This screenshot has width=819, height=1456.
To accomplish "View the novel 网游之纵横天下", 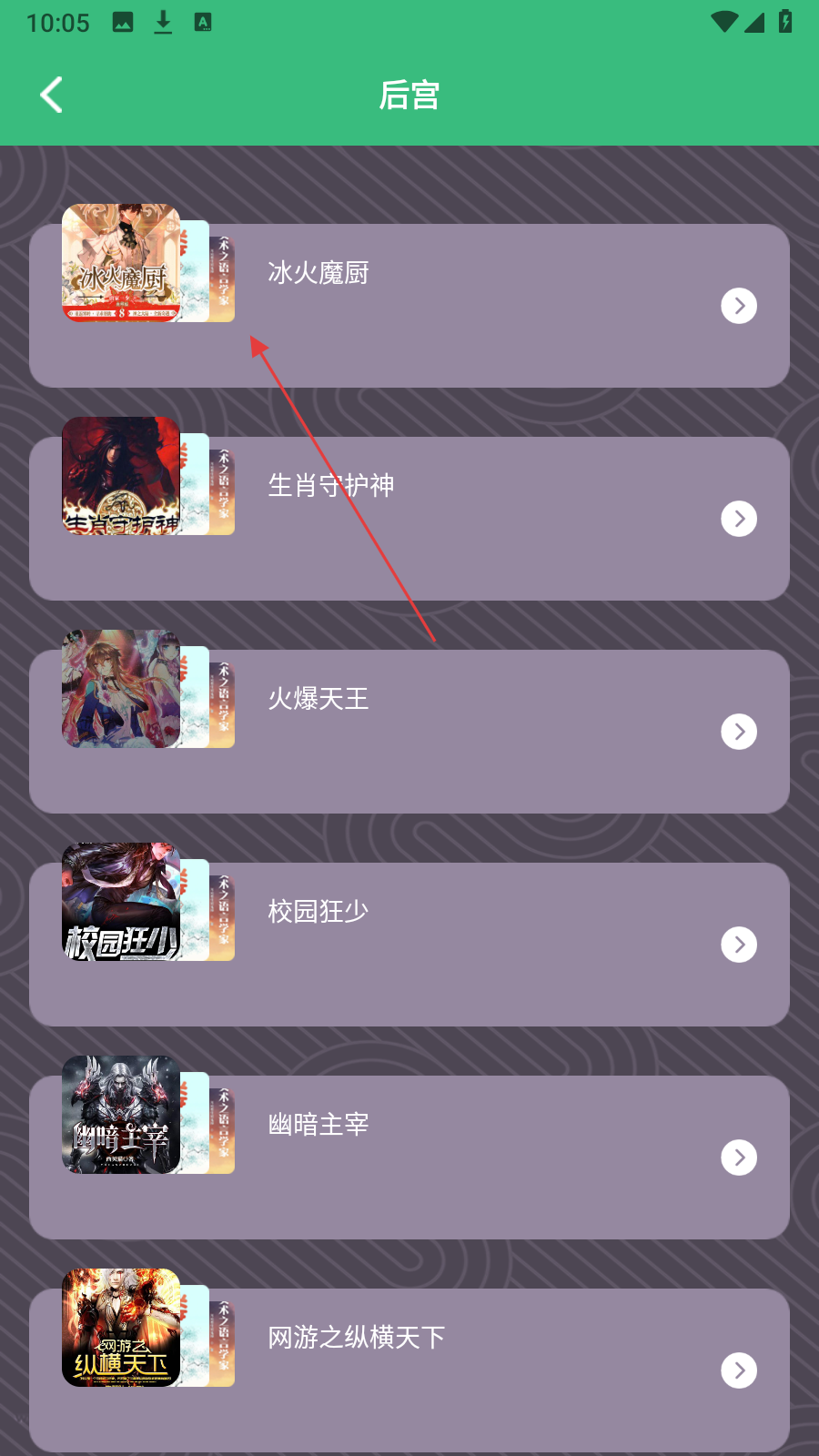I will click(x=356, y=1338).
